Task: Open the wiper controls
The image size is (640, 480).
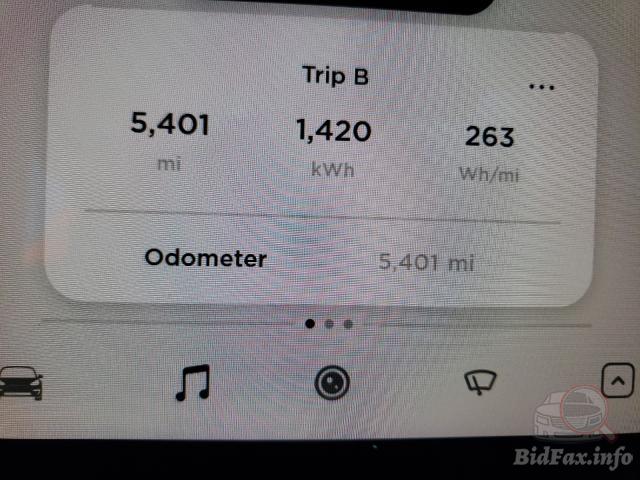Action: coord(479,380)
